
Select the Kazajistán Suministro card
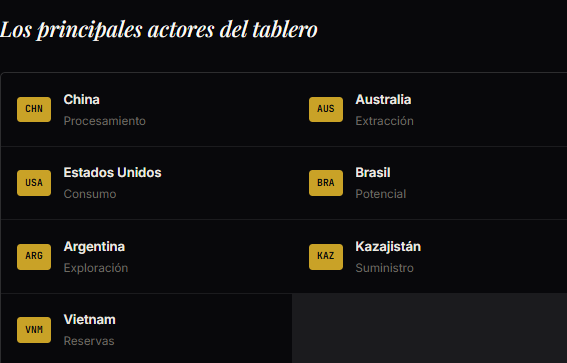click(430, 256)
